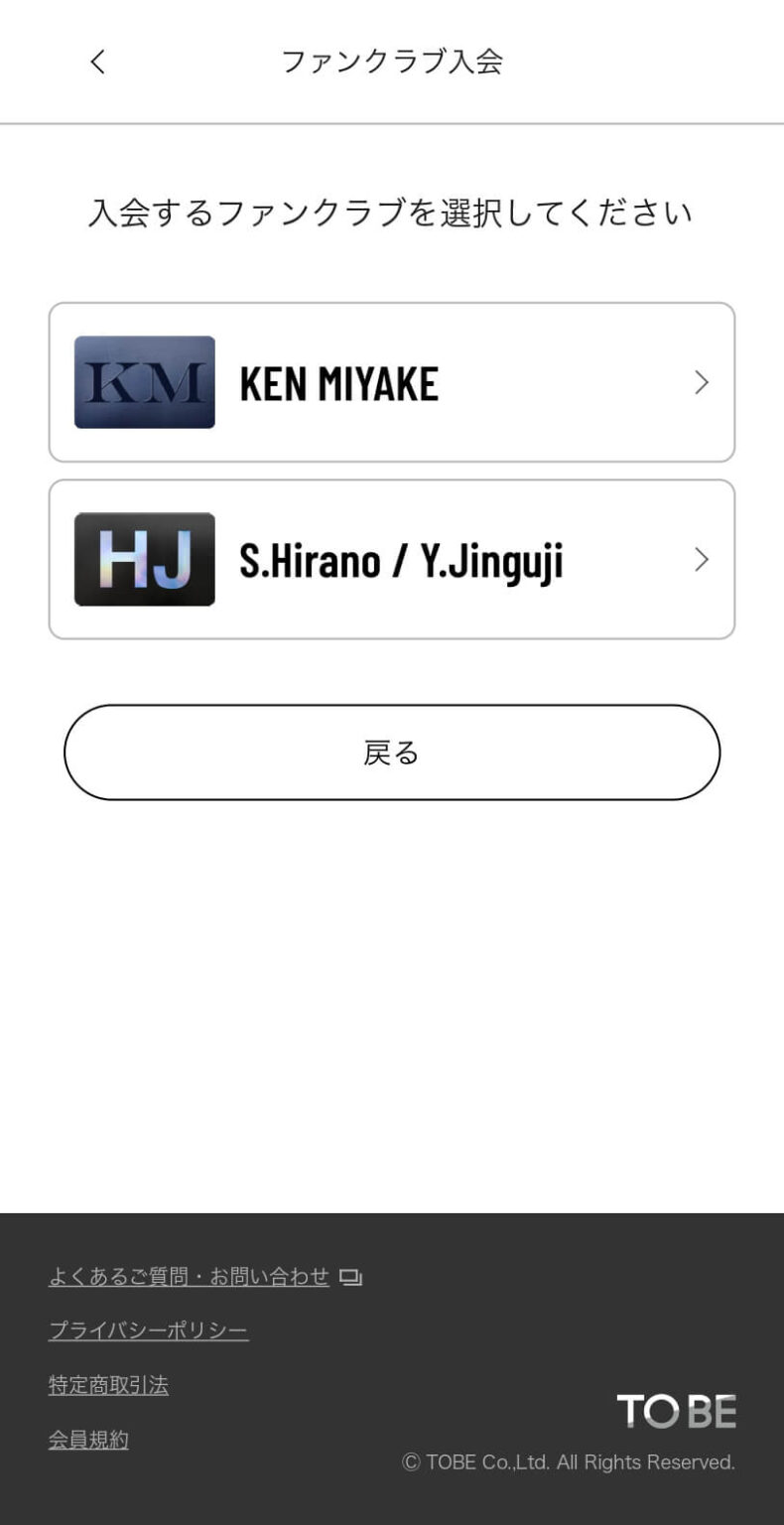Open the 会員規約 link
Image resolution: width=784 pixels, height=1525 pixels.
coord(89,1440)
